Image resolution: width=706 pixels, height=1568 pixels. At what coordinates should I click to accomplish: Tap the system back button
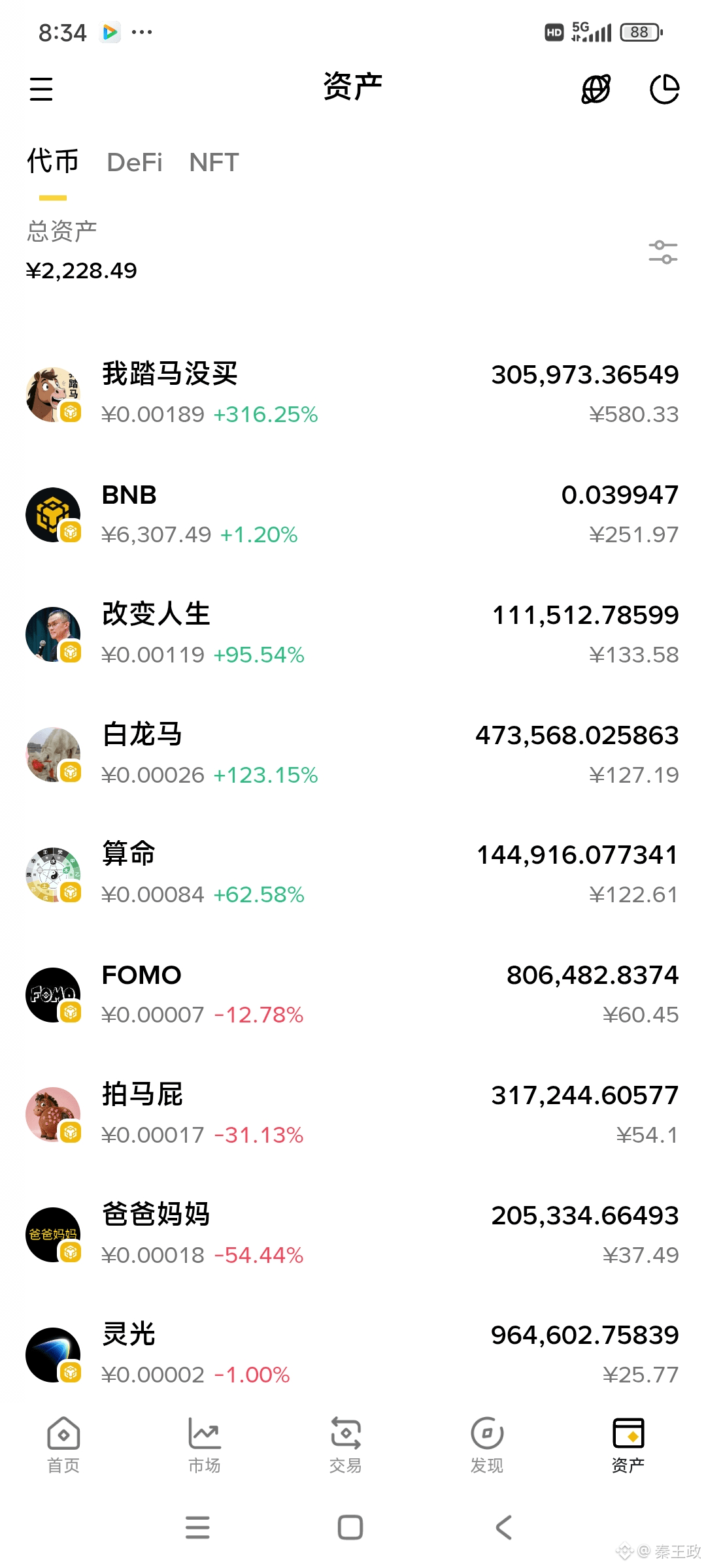tap(503, 1527)
